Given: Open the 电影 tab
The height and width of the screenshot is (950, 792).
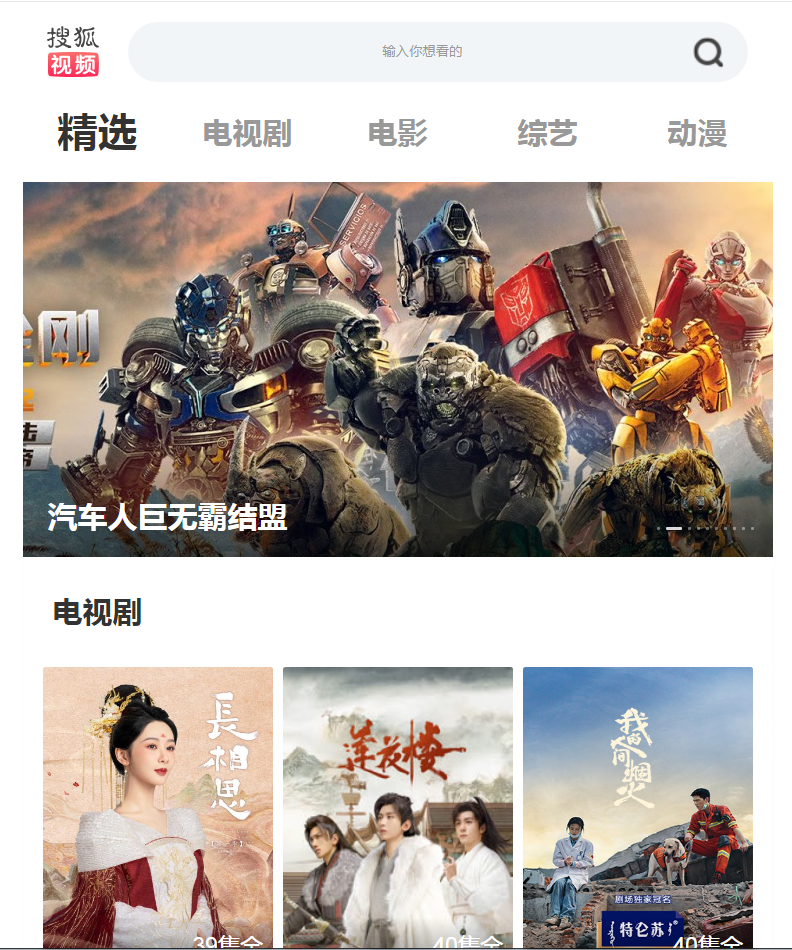Looking at the screenshot, I should (397, 133).
